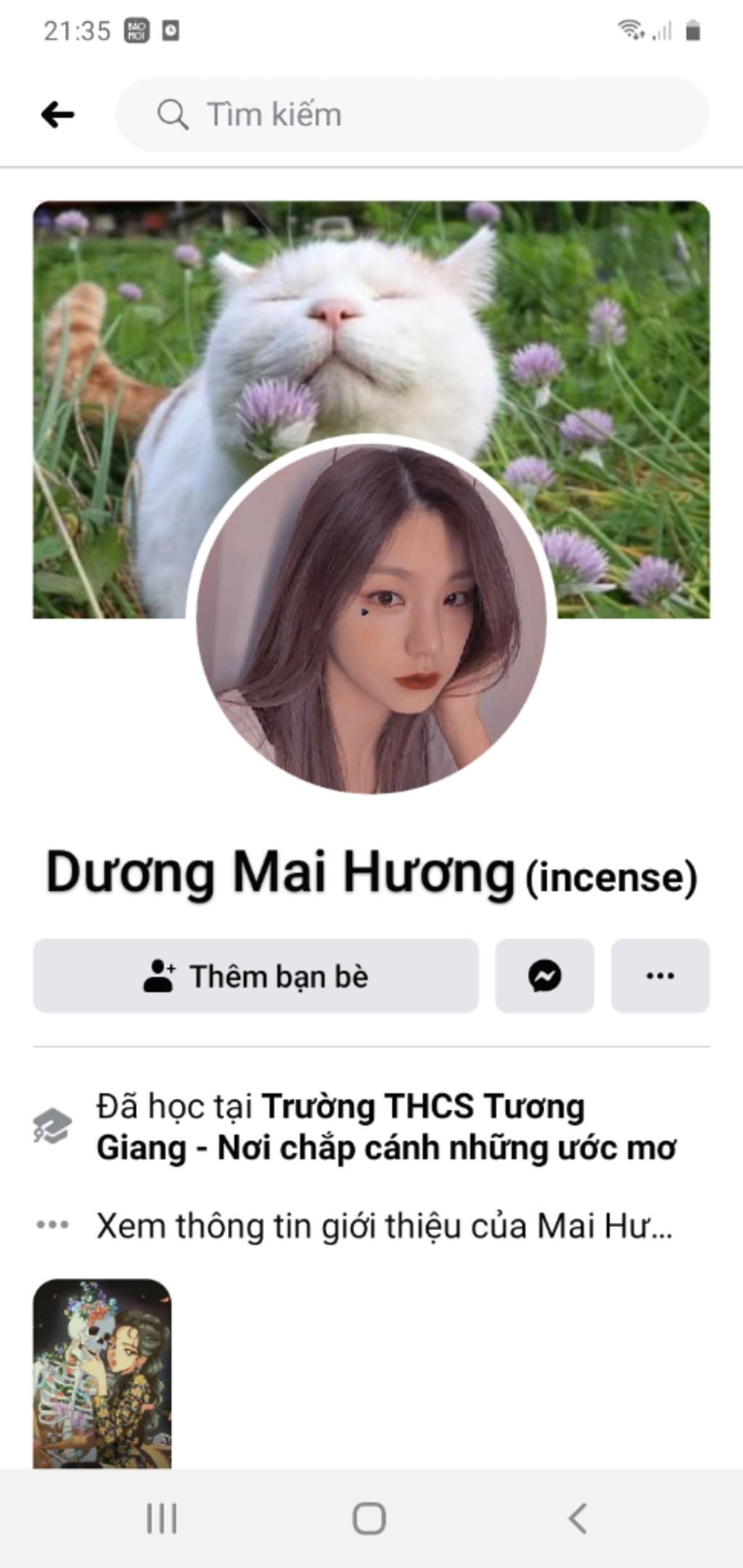Image resolution: width=743 pixels, height=1568 pixels.
Task: Tap the Tìm kiếm search field
Action: (x=412, y=115)
